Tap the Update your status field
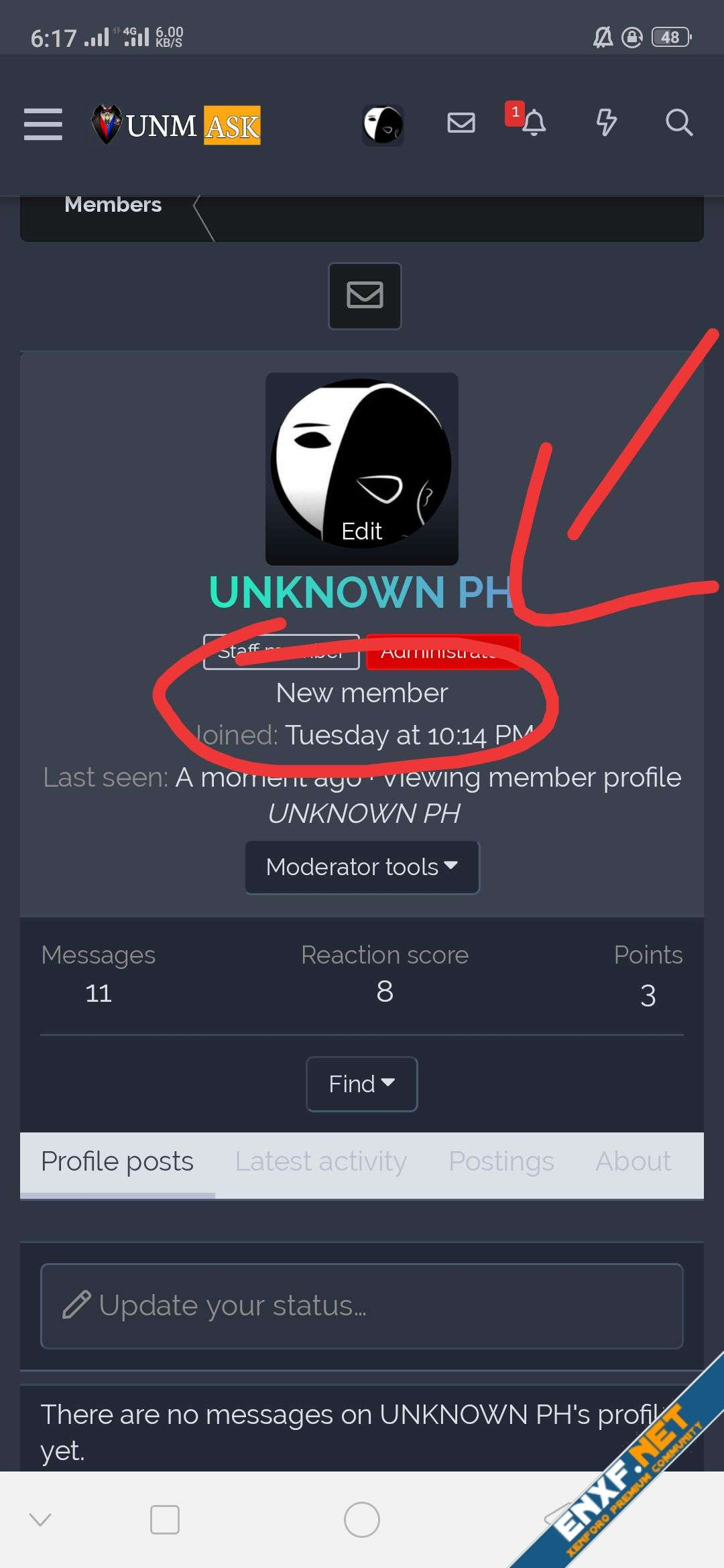This screenshot has width=724, height=1568. (x=362, y=1305)
